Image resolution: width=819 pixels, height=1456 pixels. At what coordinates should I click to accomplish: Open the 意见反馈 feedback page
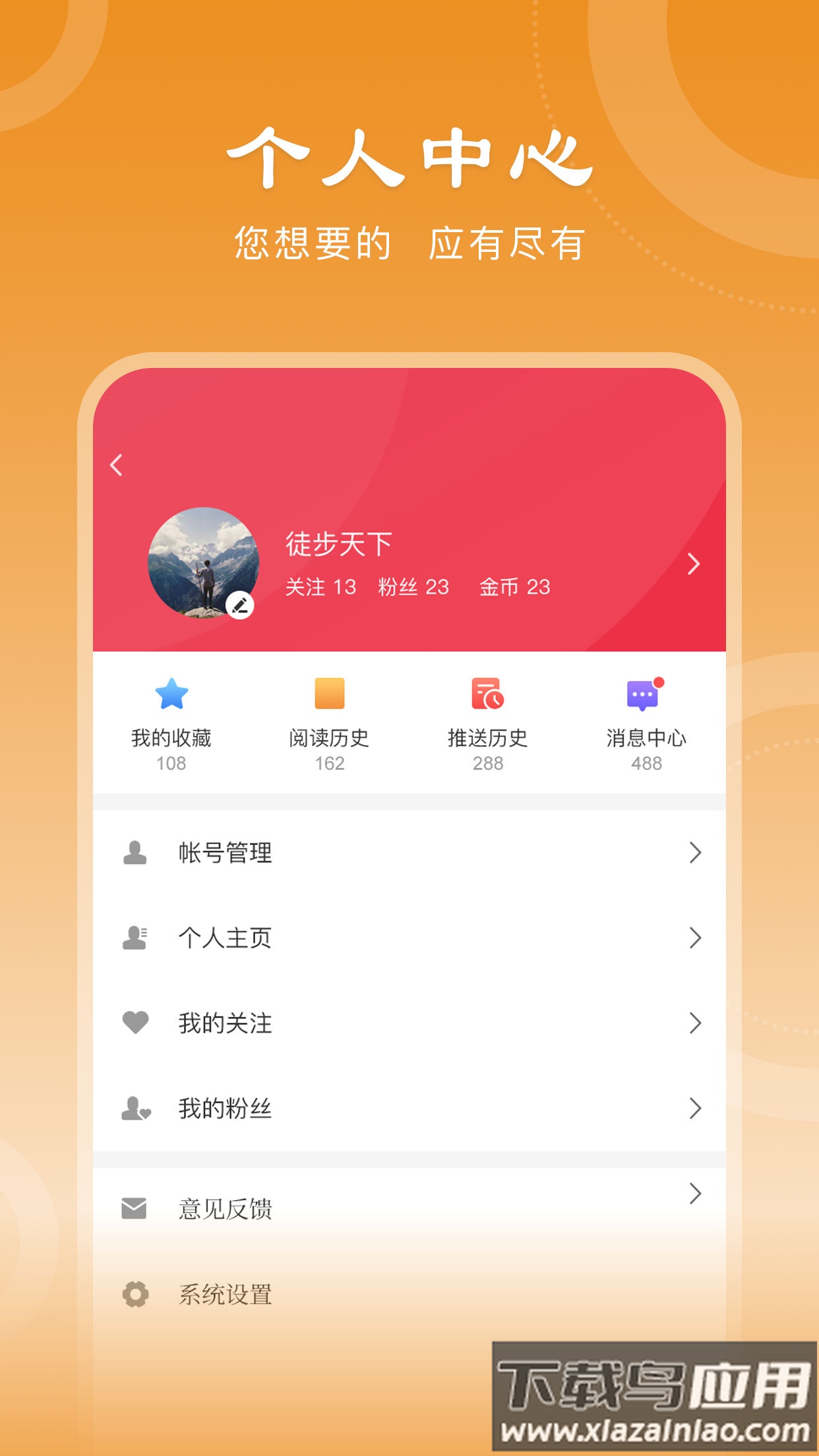pos(226,1207)
